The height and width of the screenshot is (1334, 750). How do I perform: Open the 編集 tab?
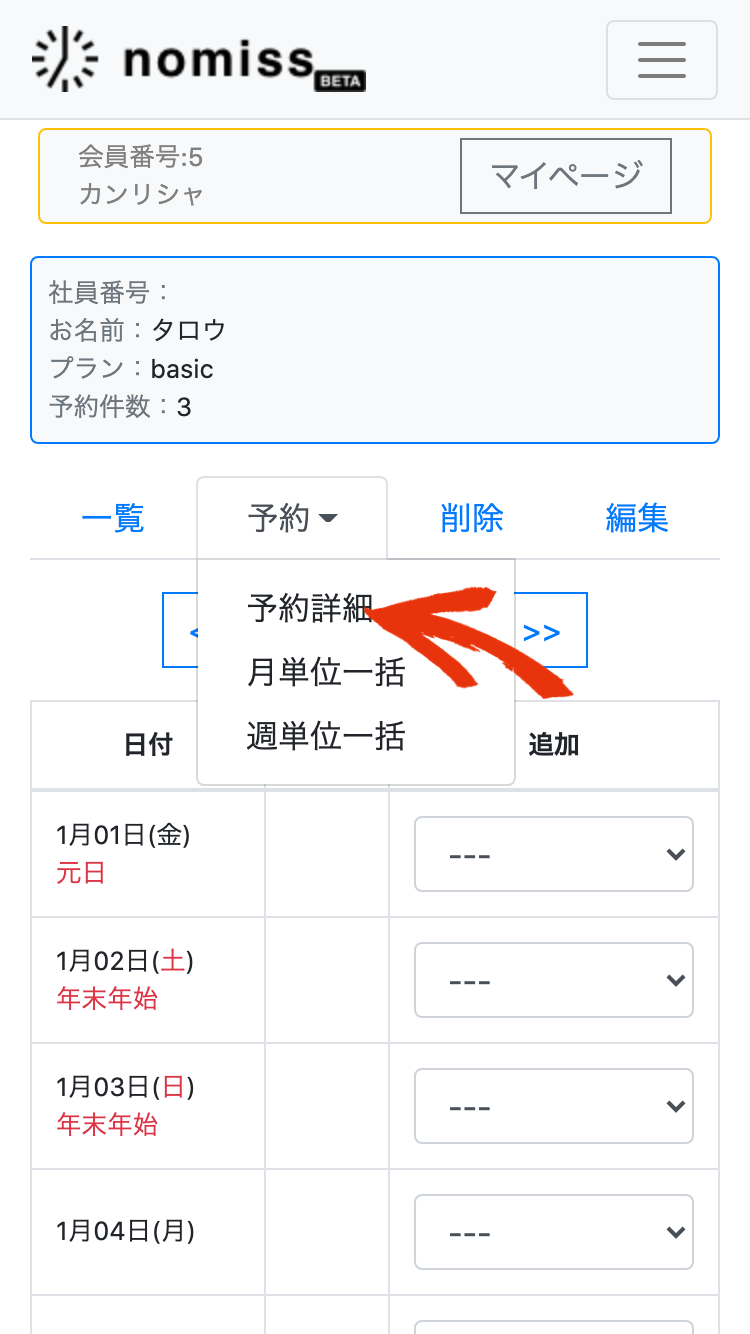[637, 518]
